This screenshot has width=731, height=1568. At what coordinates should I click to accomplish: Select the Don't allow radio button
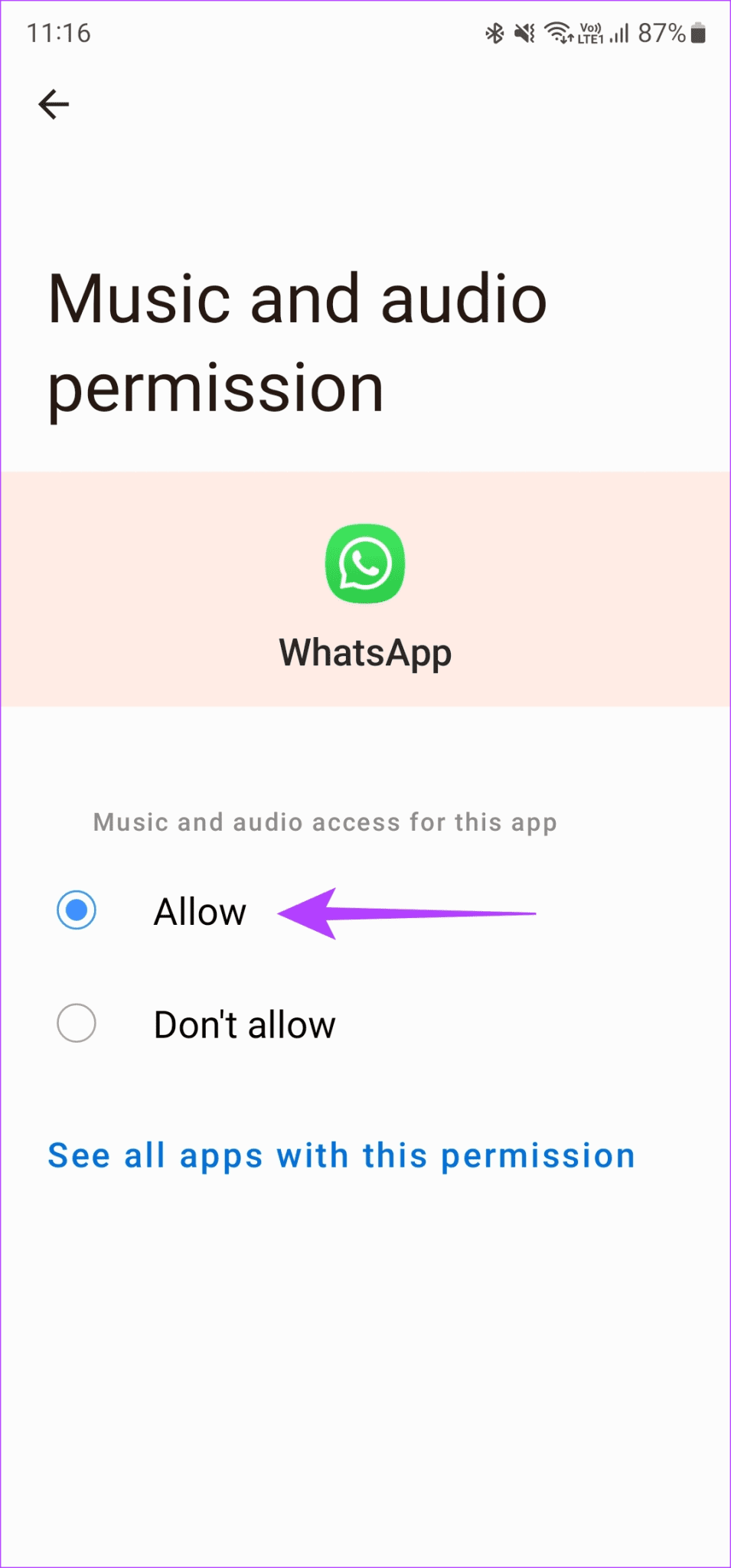pos(76,1024)
